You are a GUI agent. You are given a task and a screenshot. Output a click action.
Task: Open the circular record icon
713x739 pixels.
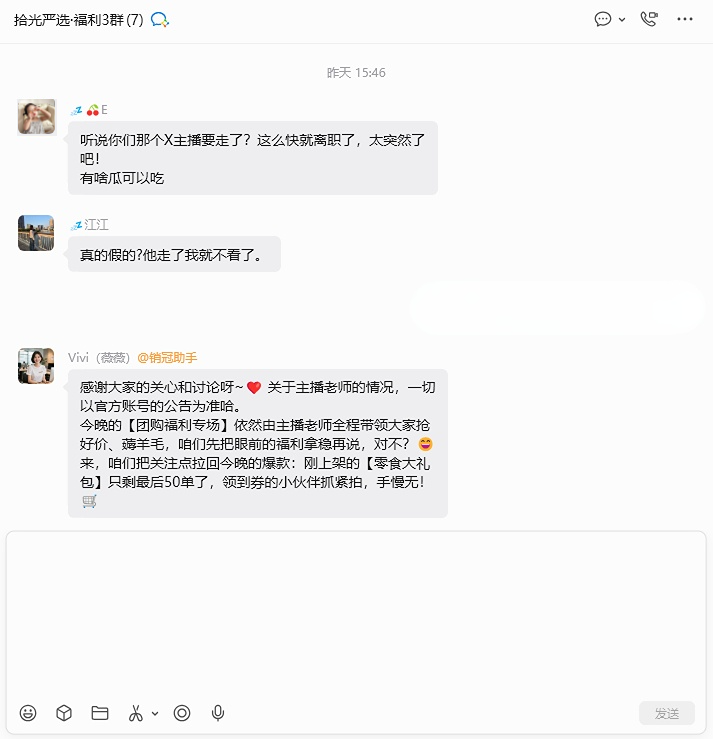[182, 713]
